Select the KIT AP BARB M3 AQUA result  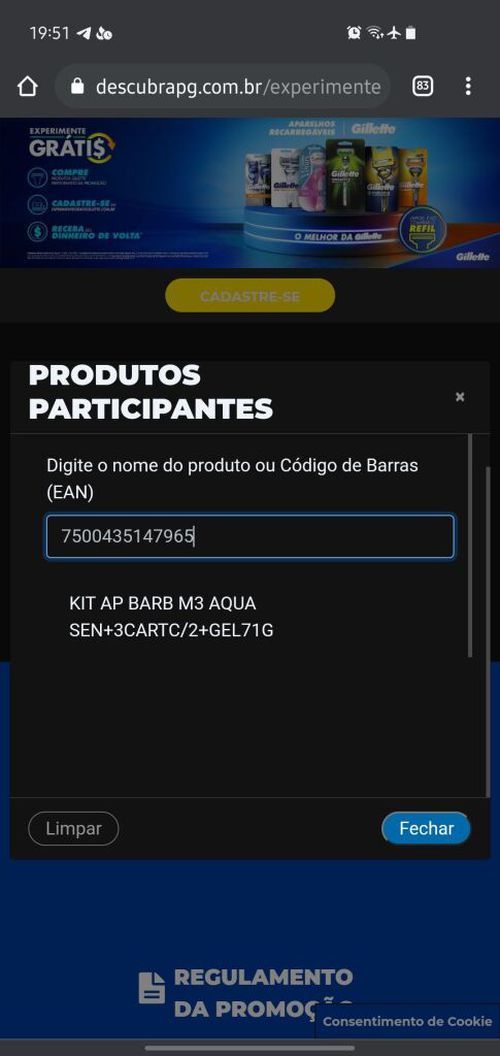tap(171, 616)
